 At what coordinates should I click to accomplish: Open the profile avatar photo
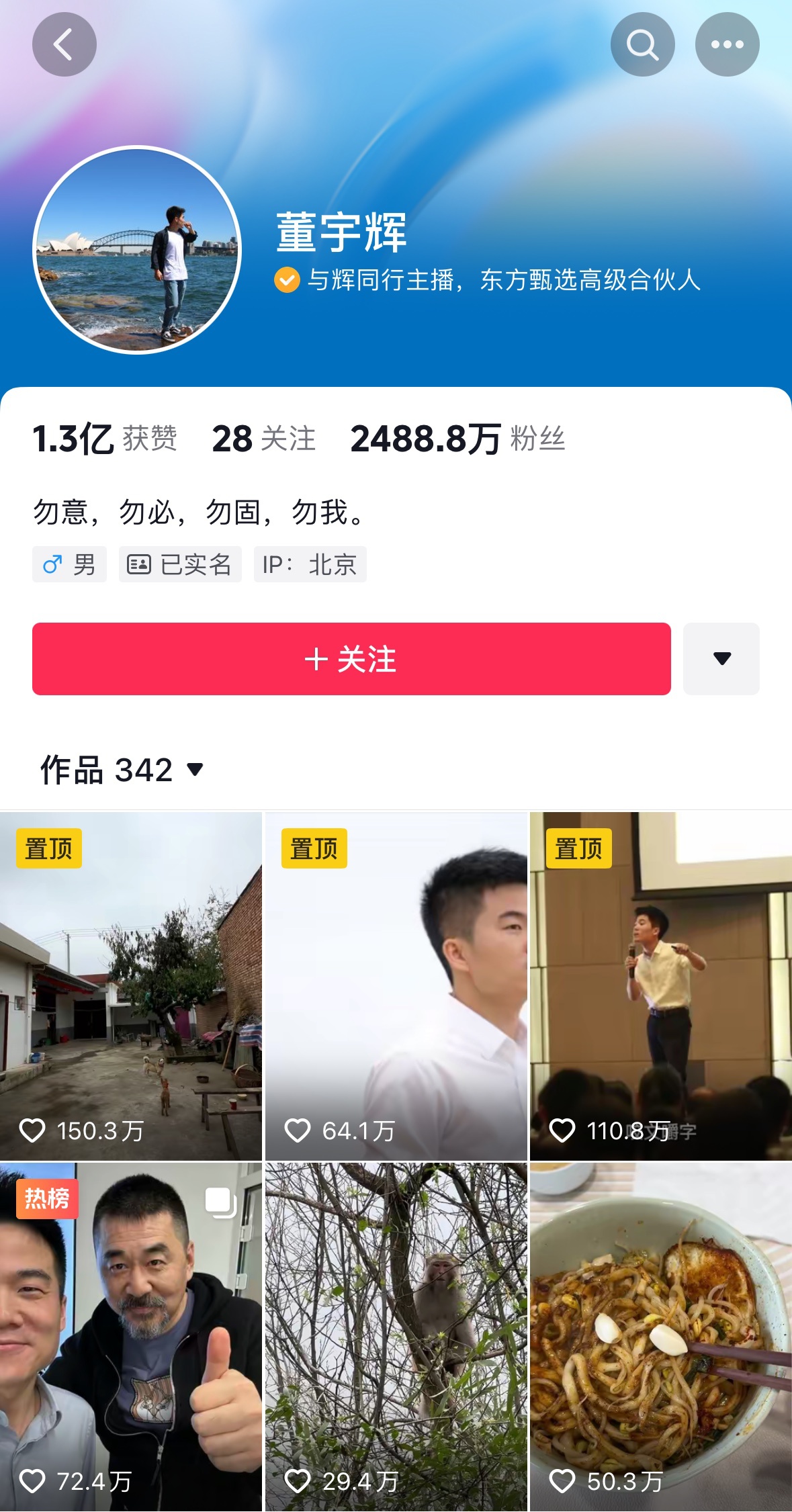137,250
